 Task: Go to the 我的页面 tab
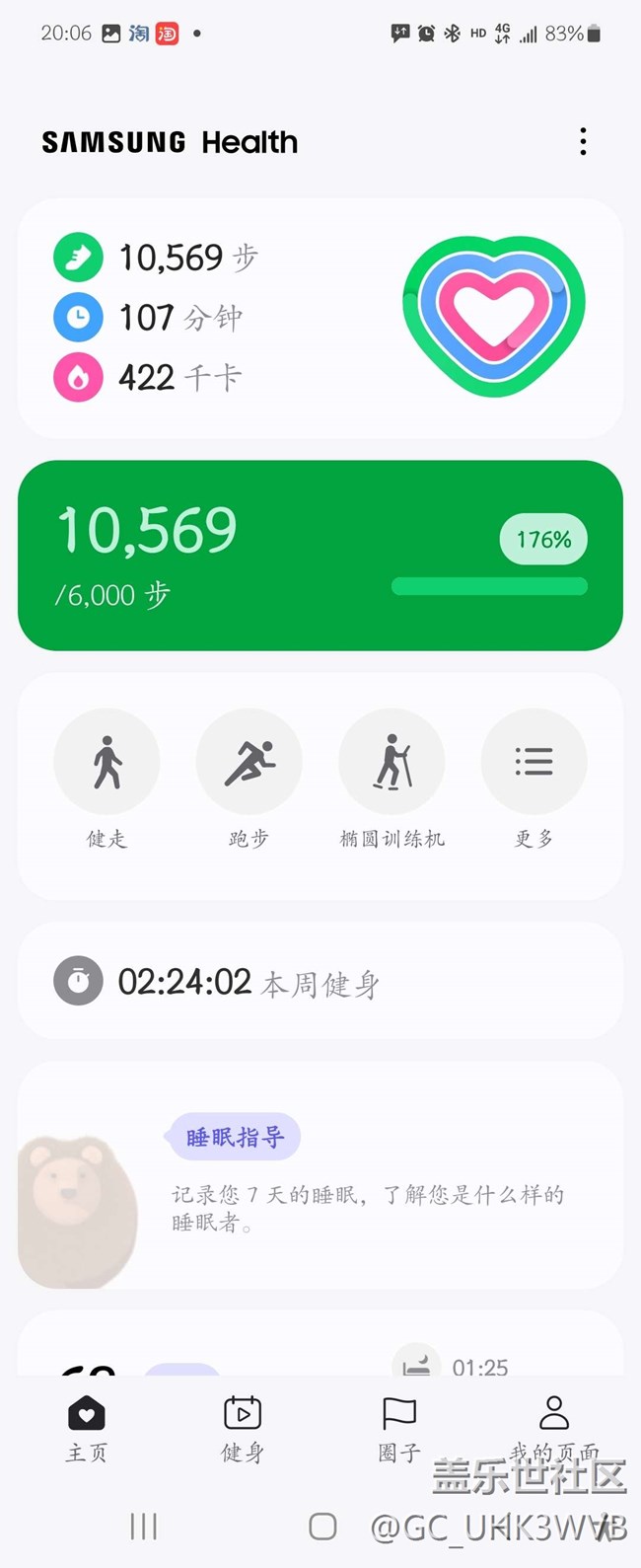point(554,1428)
